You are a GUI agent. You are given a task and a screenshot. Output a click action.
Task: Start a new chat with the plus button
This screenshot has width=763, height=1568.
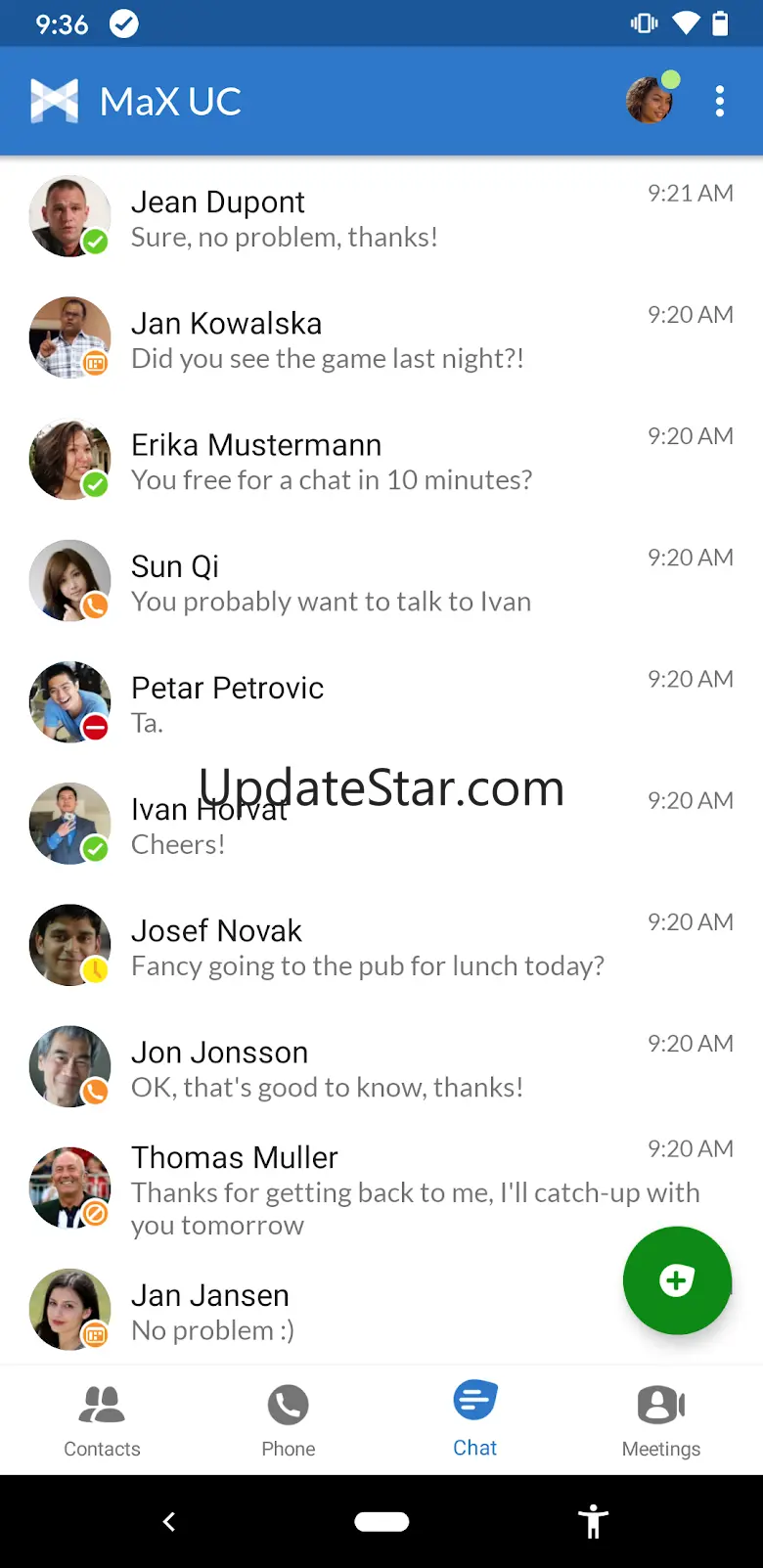pos(677,1279)
